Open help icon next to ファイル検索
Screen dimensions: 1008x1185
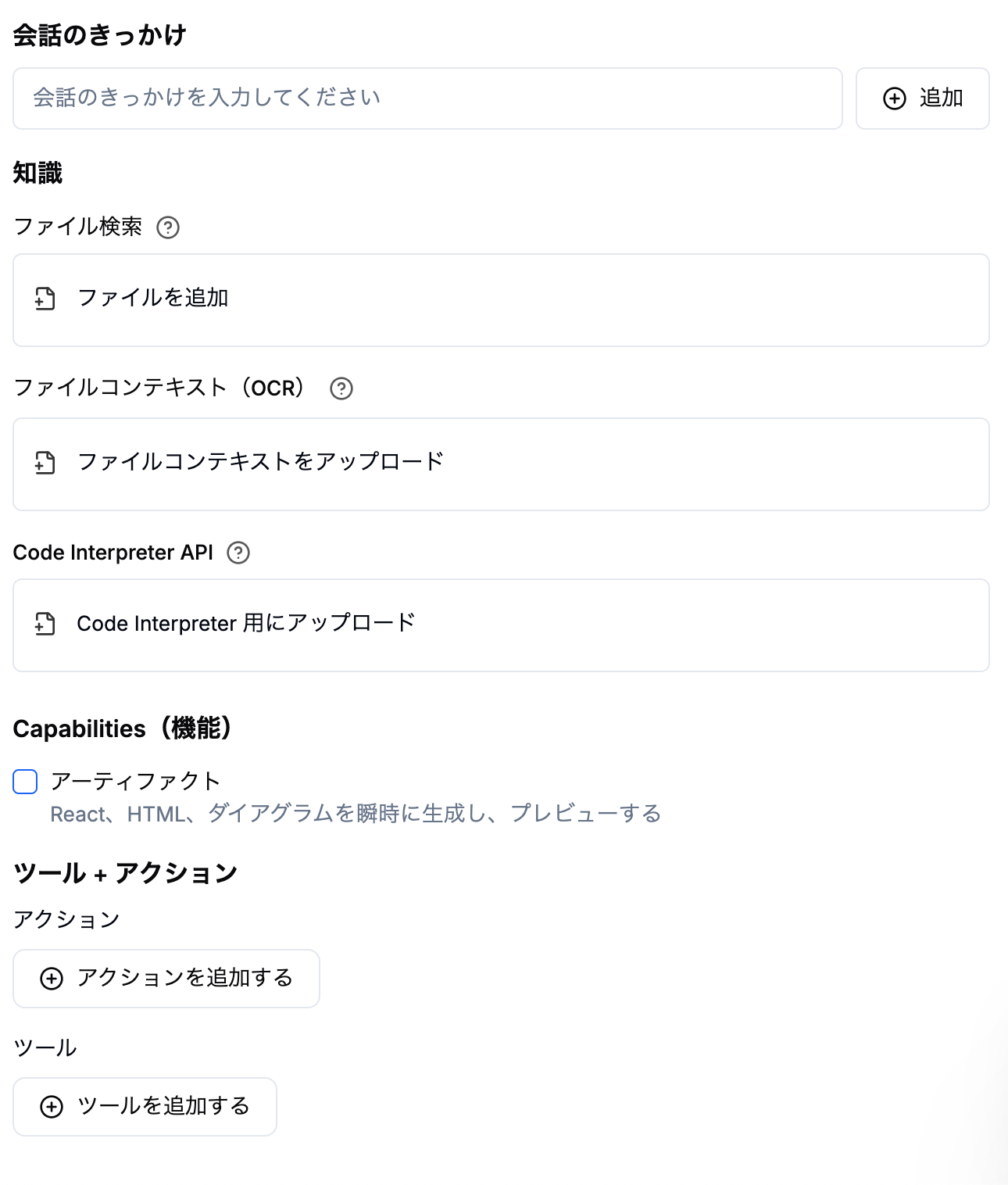point(168,227)
